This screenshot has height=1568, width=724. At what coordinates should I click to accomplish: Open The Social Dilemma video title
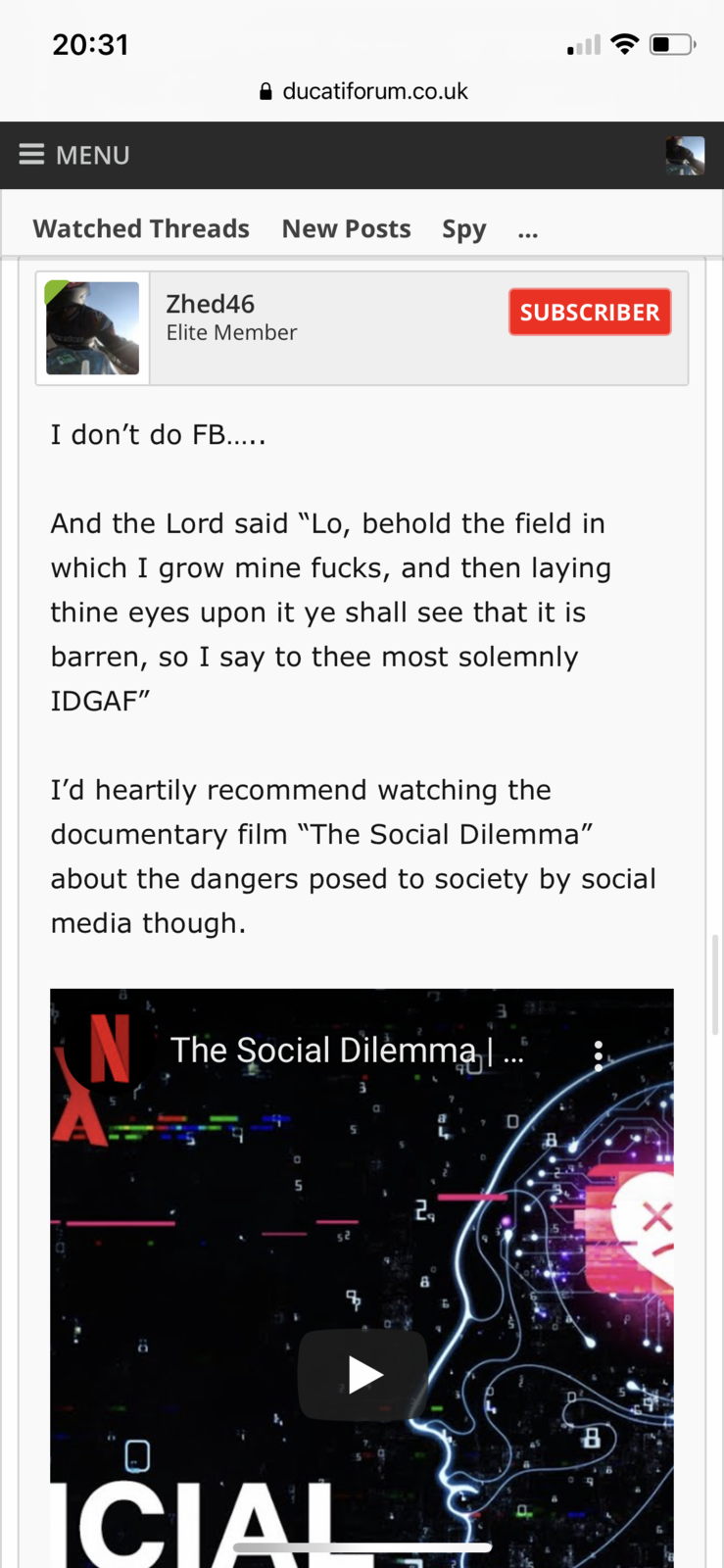347,1051
